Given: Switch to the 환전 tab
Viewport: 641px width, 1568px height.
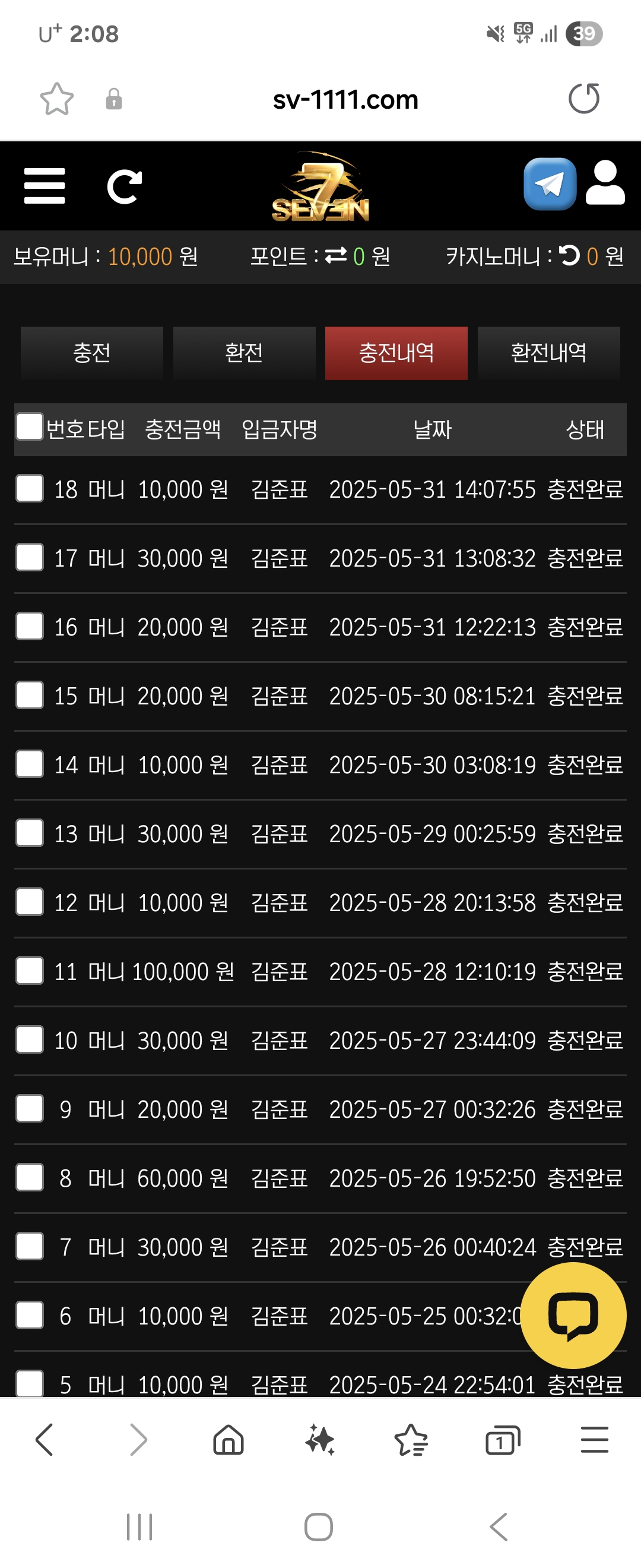Looking at the screenshot, I should (x=244, y=353).
